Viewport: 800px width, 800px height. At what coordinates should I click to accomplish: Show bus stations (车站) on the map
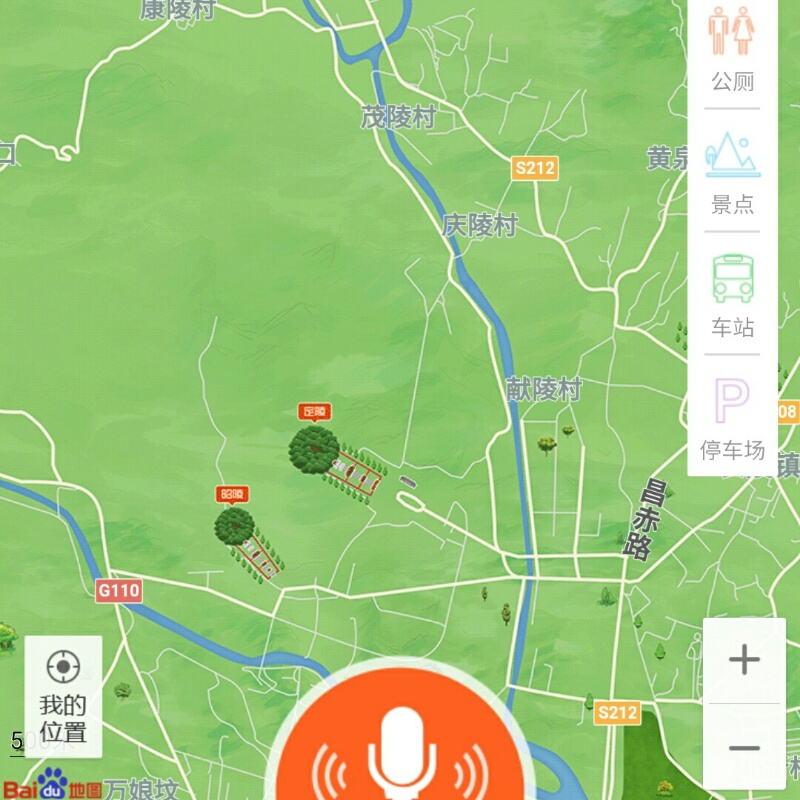point(732,294)
